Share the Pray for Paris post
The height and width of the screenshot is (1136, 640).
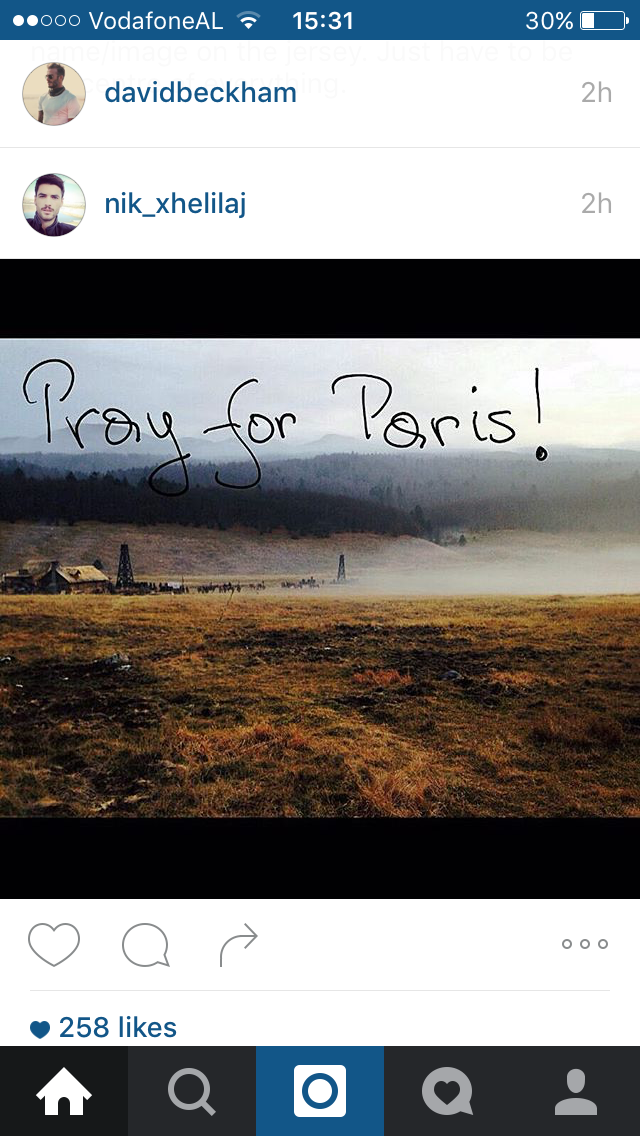click(x=238, y=944)
